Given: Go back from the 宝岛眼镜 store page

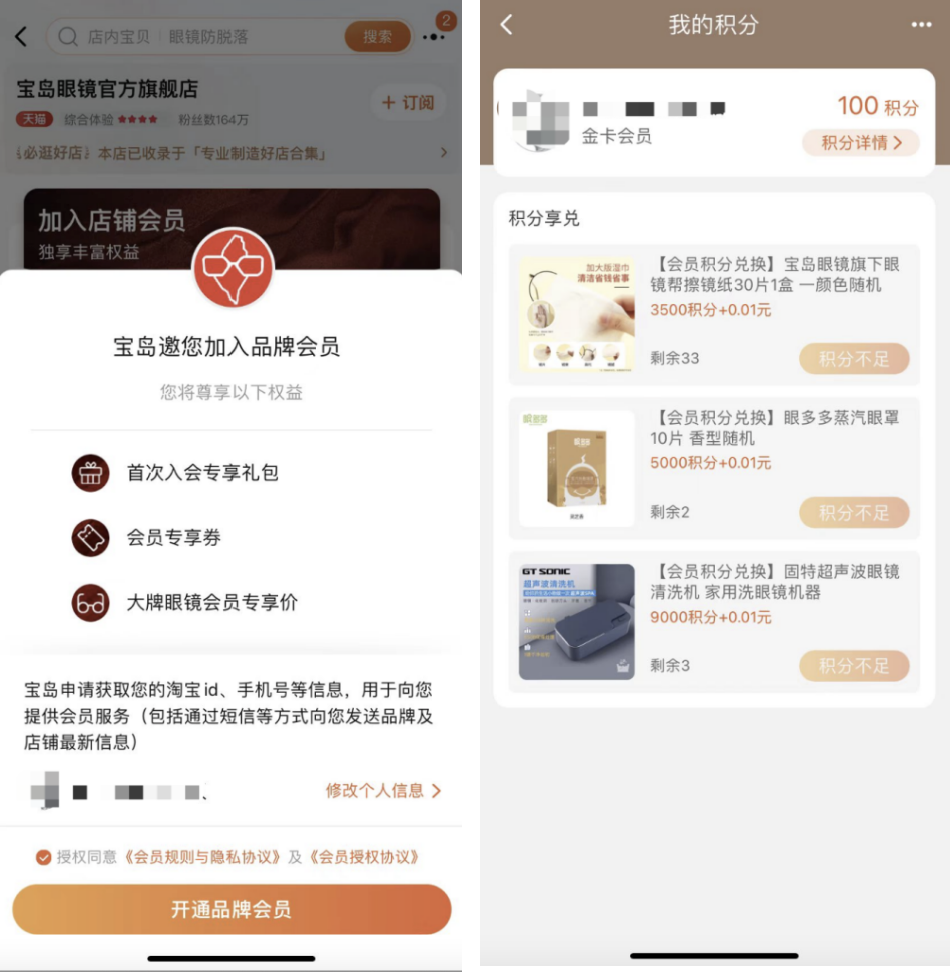Looking at the screenshot, I should coord(22,37).
